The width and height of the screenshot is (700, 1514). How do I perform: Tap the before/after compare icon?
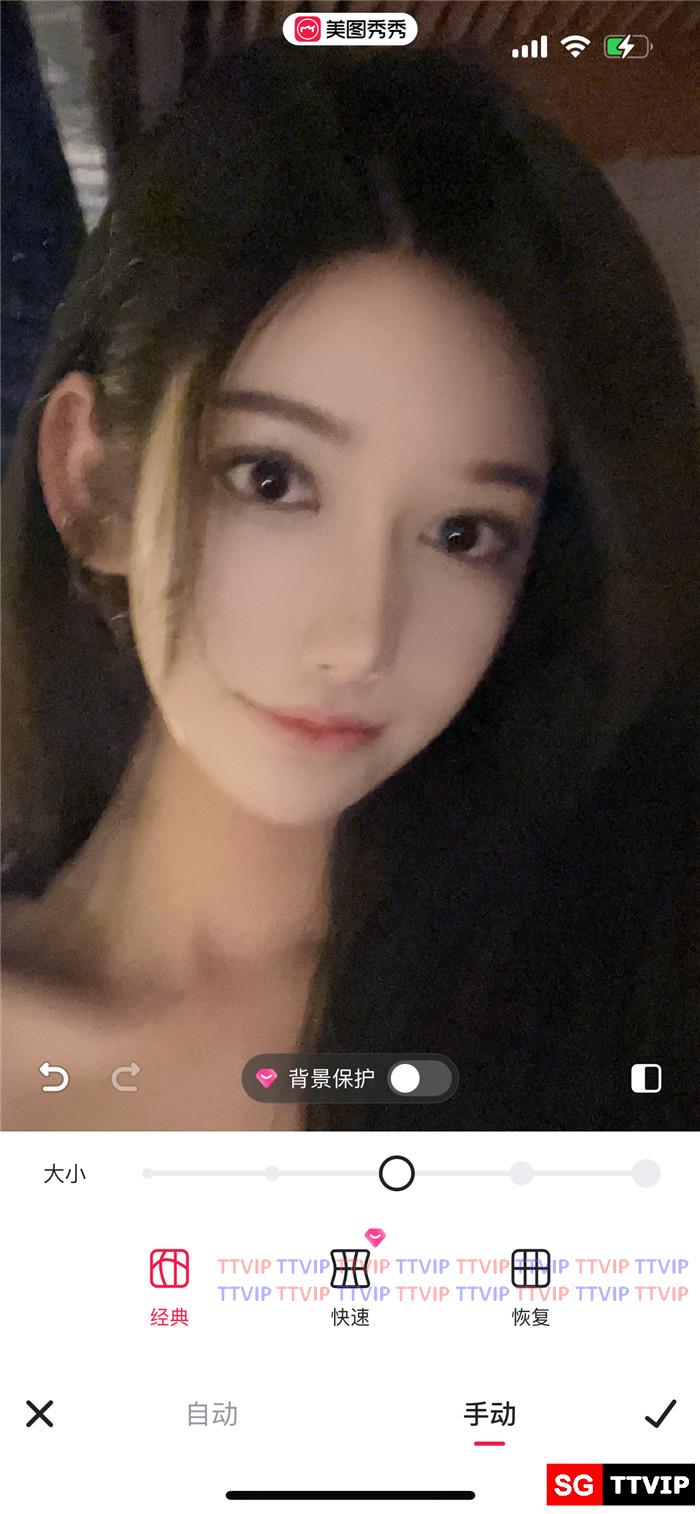tap(646, 1078)
